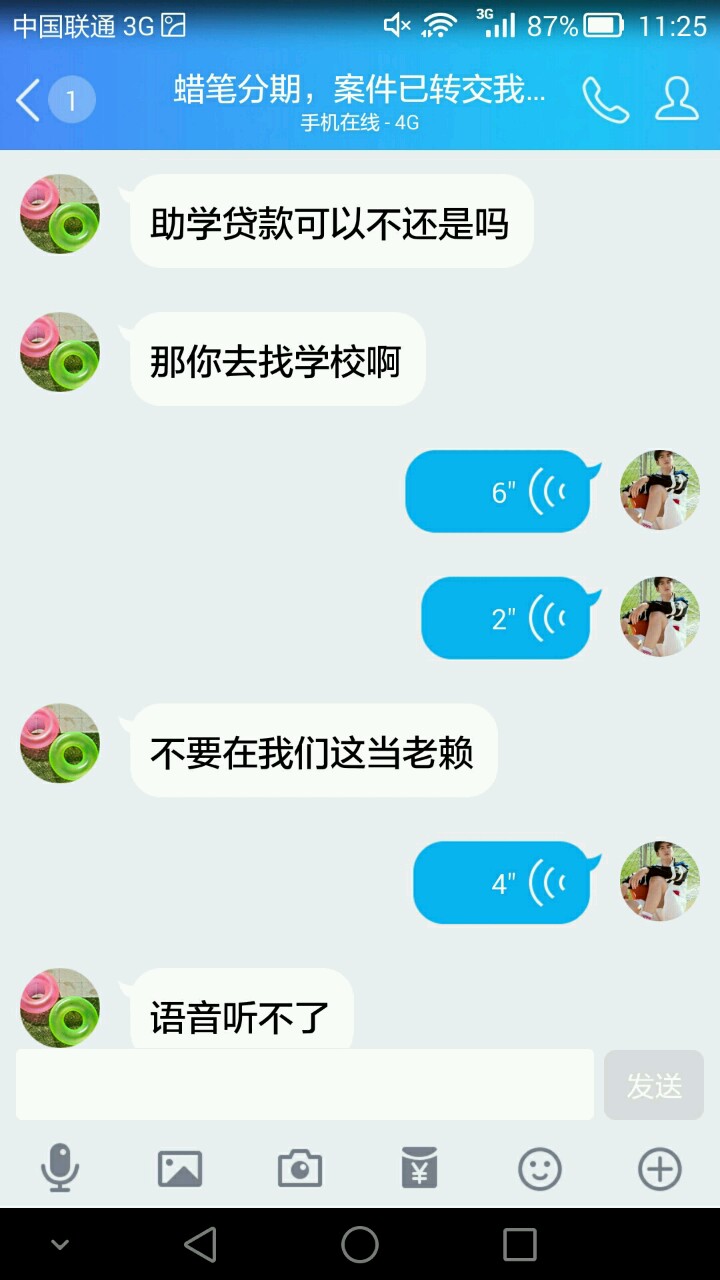
Task: Open the photo gallery picker
Action: click(180, 1168)
